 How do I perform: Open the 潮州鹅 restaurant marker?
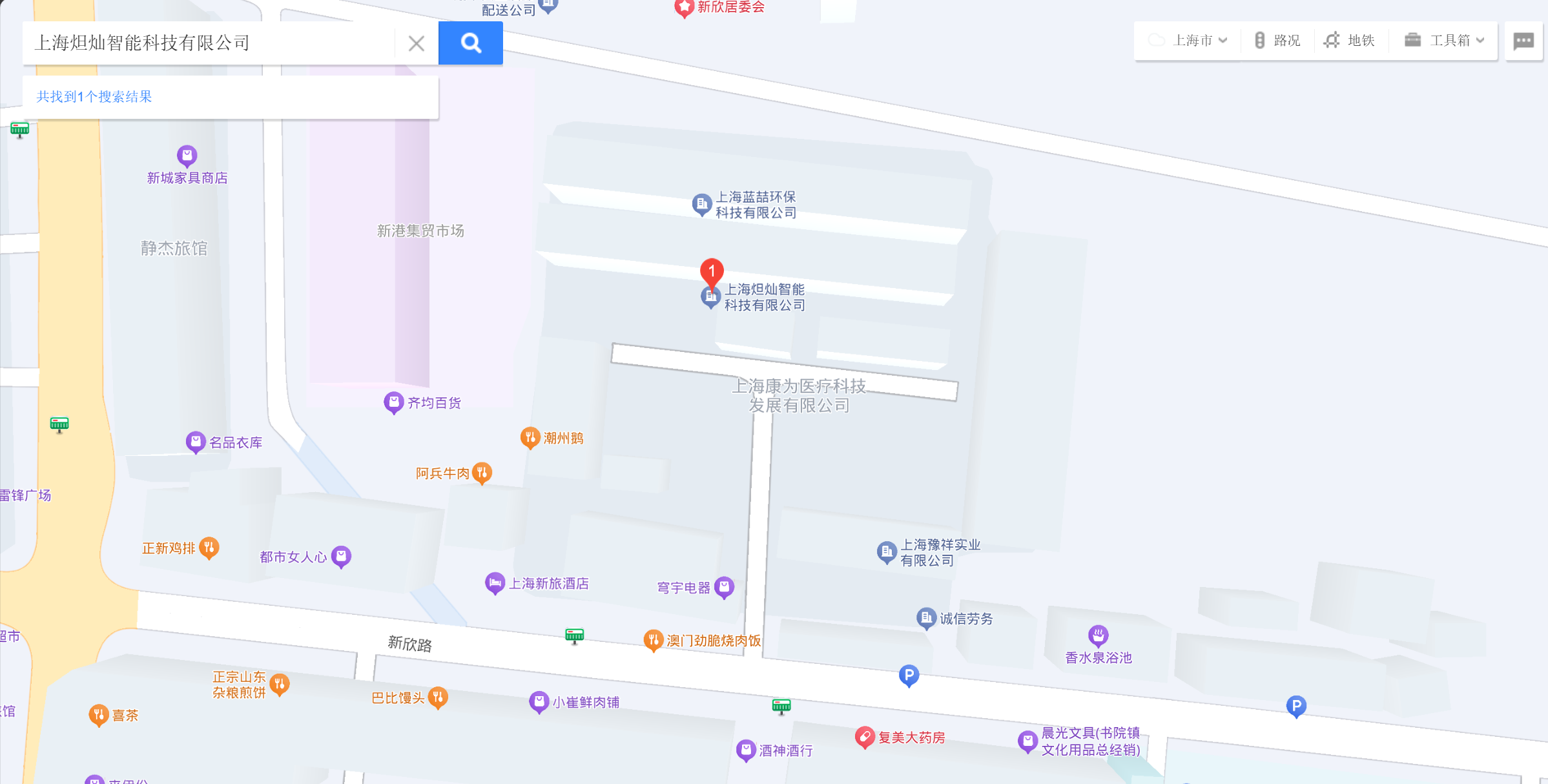coord(530,438)
